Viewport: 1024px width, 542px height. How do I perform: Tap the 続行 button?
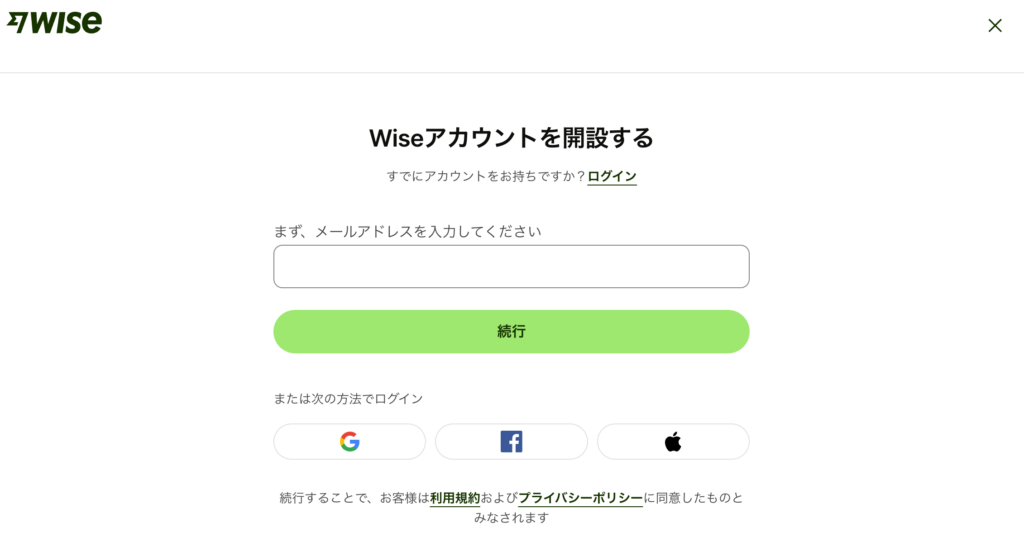(511, 331)
